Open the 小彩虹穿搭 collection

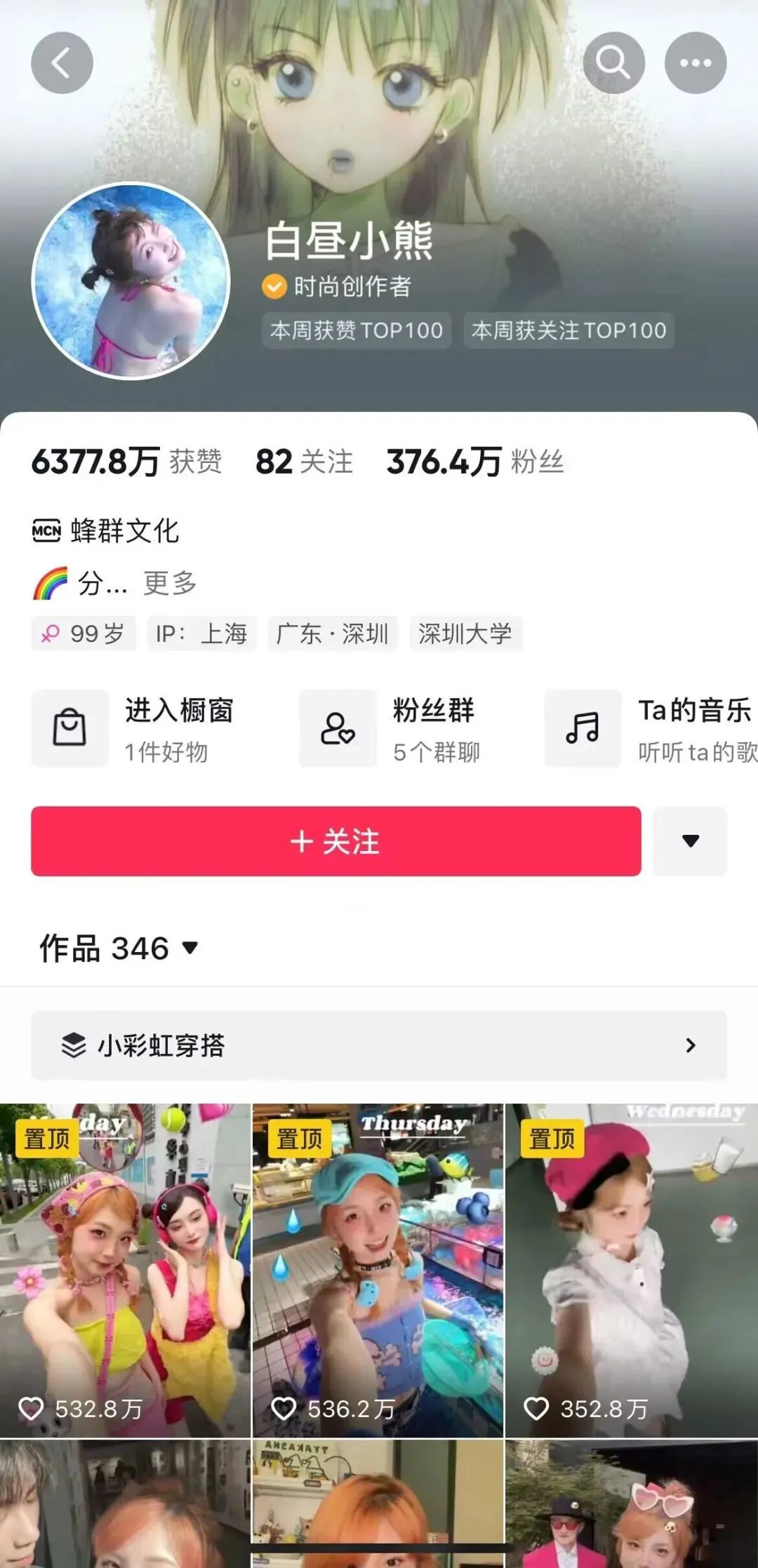[379, 1045]
